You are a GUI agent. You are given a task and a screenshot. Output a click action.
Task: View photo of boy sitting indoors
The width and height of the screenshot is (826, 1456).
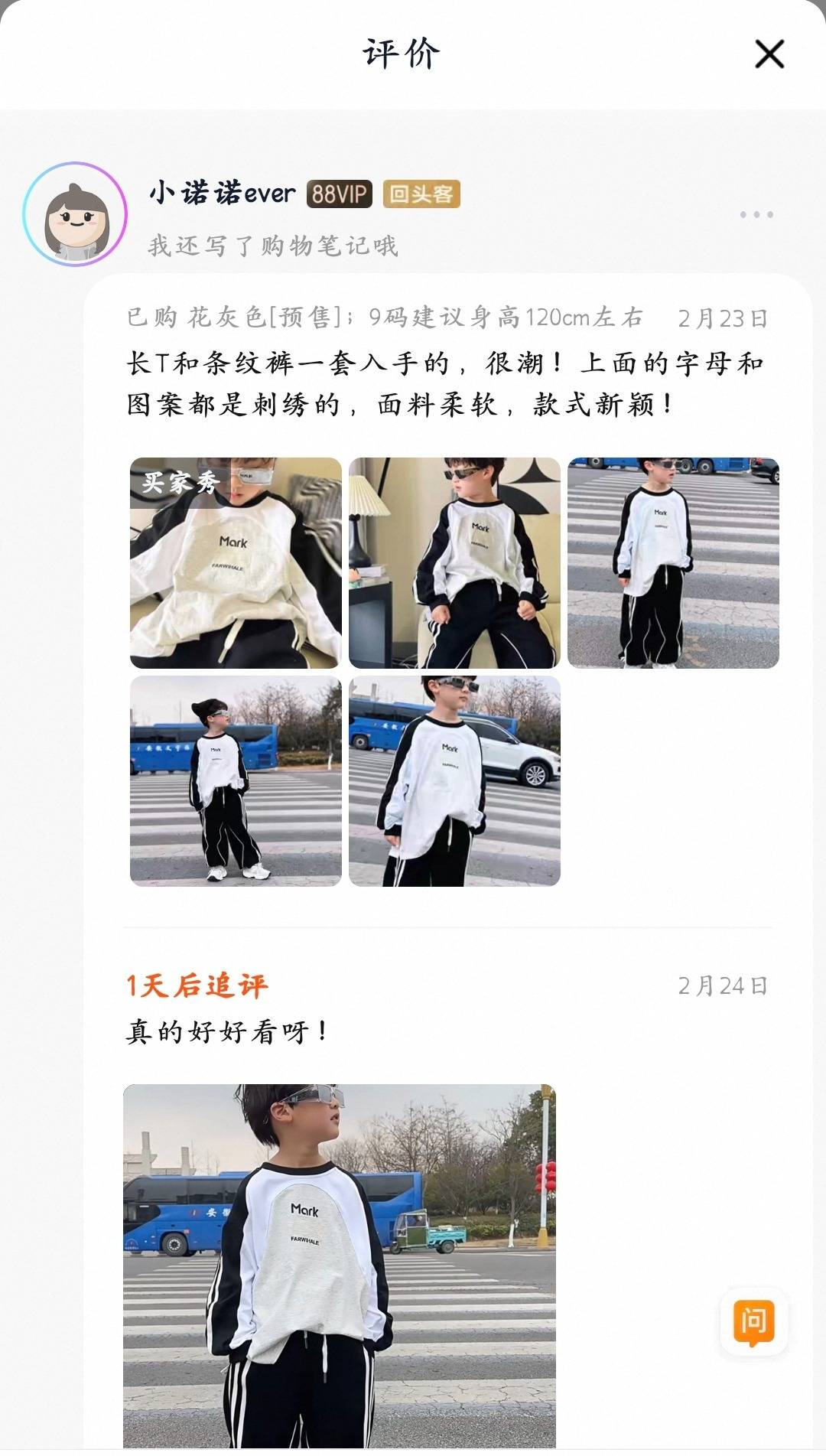click(454, 563)
